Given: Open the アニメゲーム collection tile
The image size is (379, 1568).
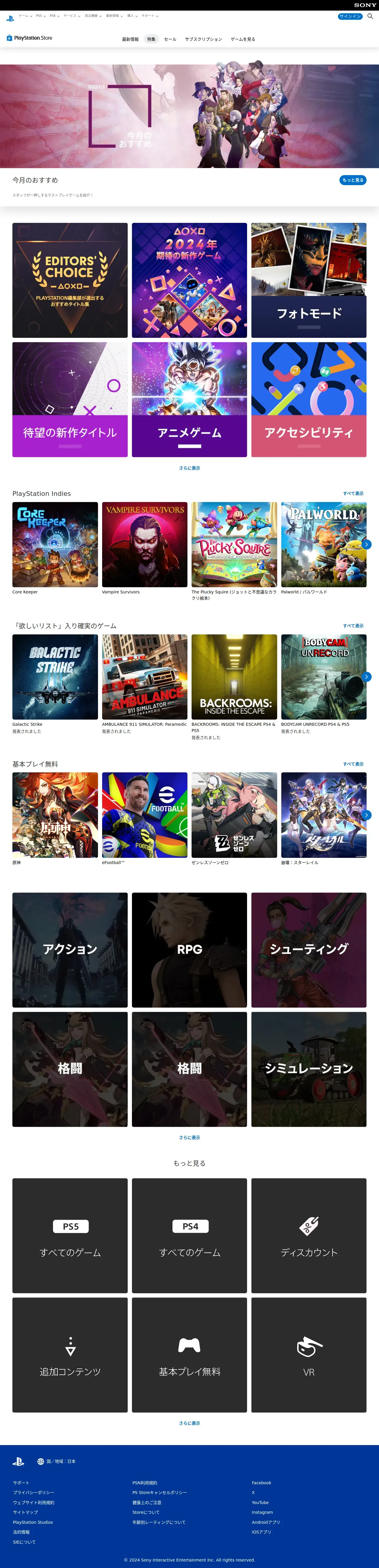Looking at the screenshot, I should pyautogui.click(x=189, y=399).
